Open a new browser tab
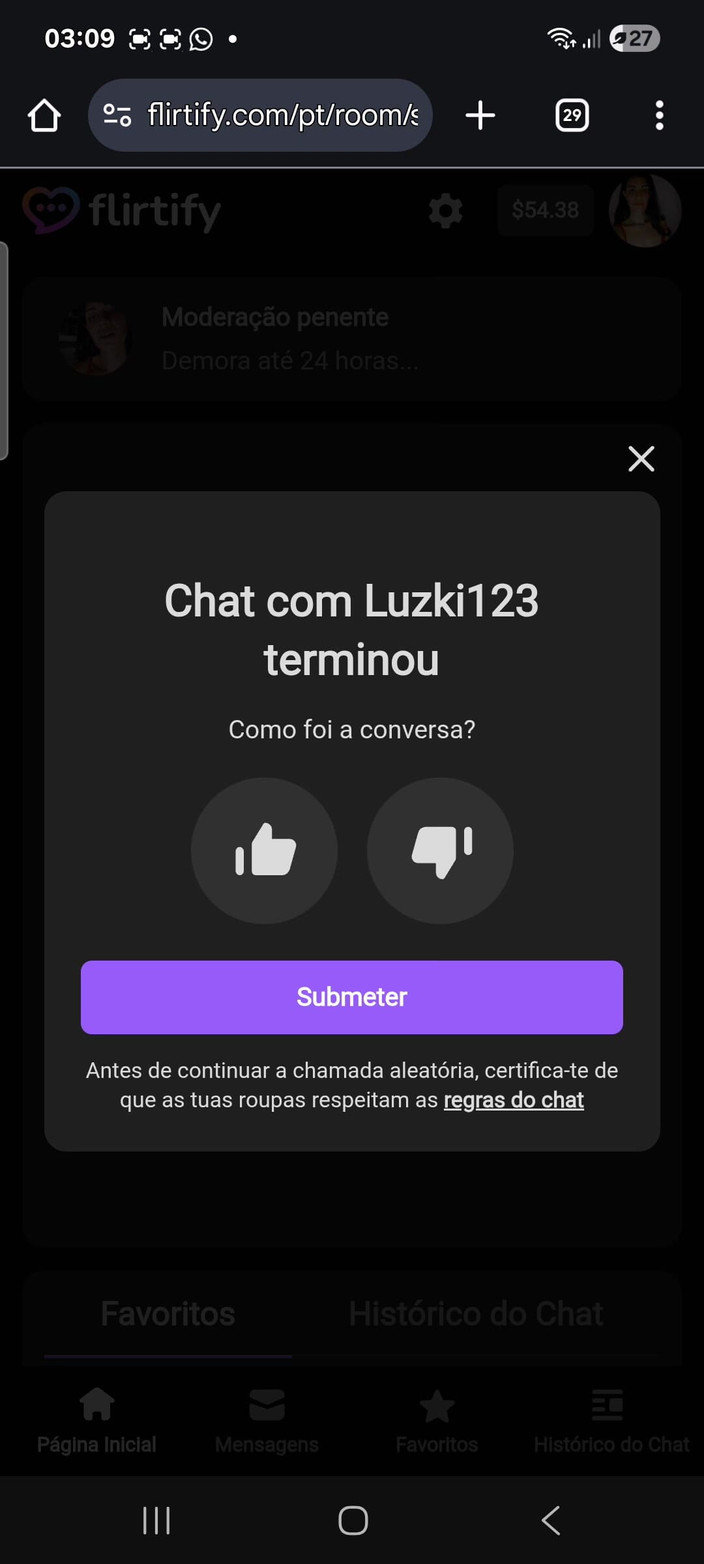Screen dimensions: 704x1564 point(480,116)
